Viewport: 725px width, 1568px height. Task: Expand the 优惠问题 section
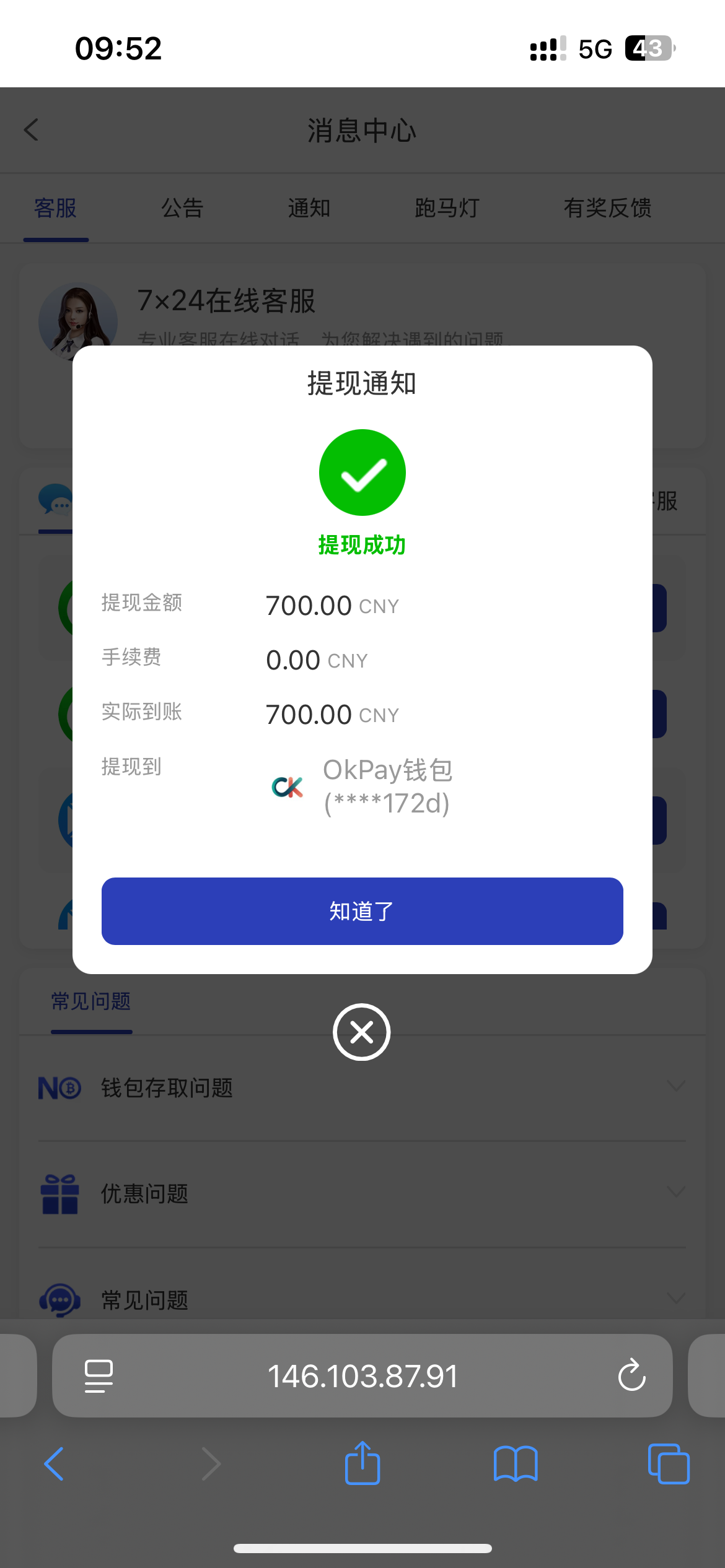(x=362, y=1193)
